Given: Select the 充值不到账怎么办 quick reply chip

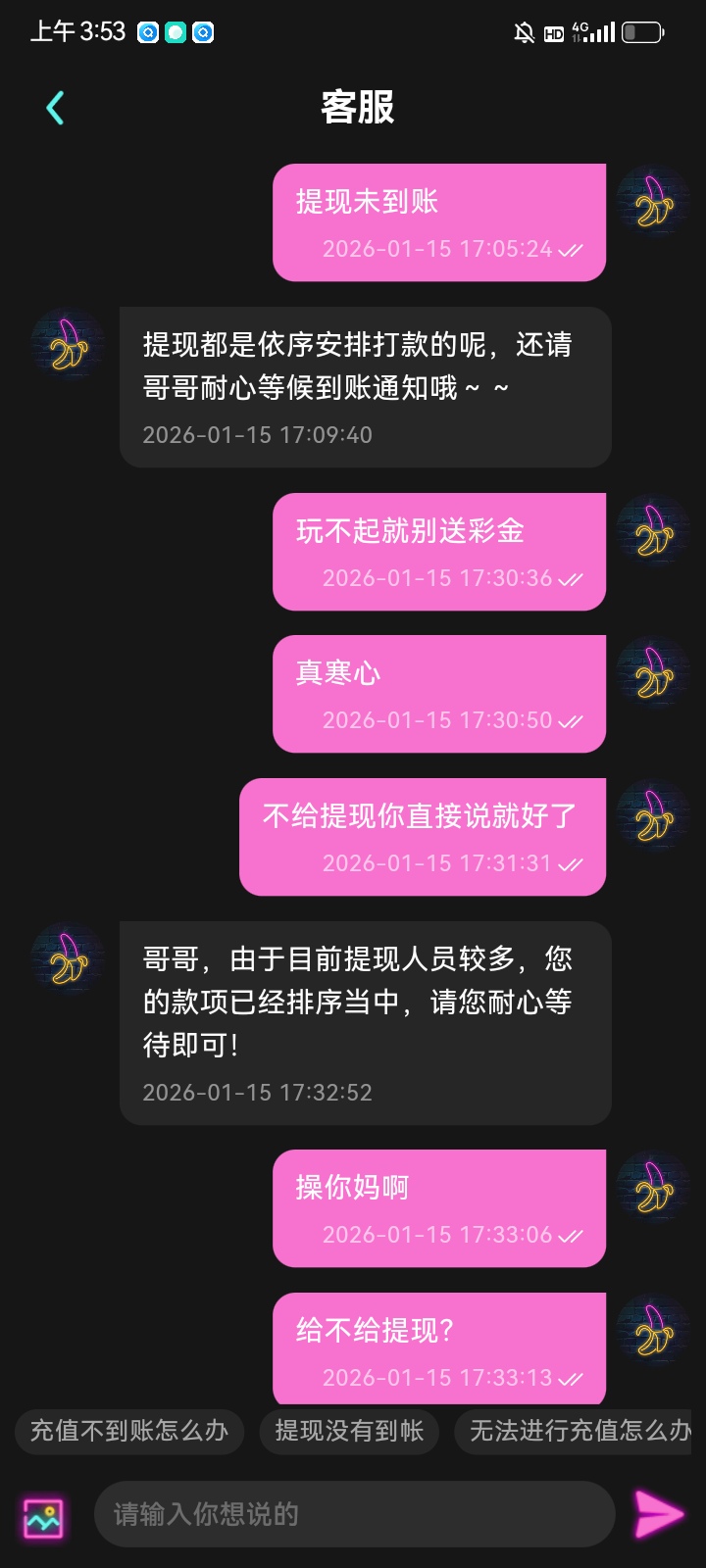Looking at the screenshot, I should (128, 1431).
